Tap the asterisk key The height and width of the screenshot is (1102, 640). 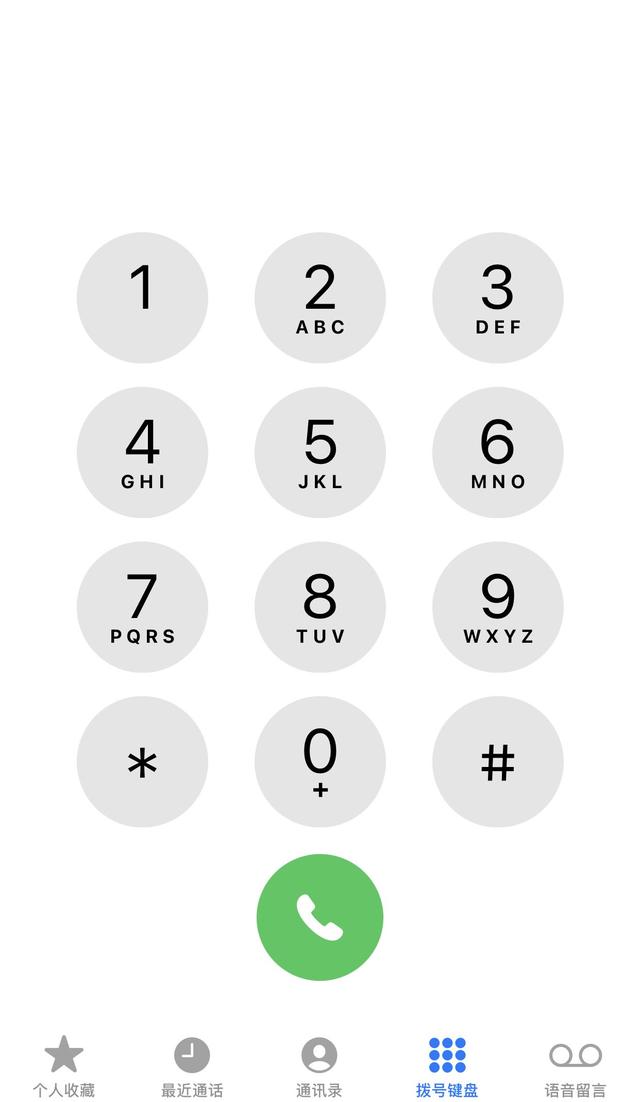point(142,762)
